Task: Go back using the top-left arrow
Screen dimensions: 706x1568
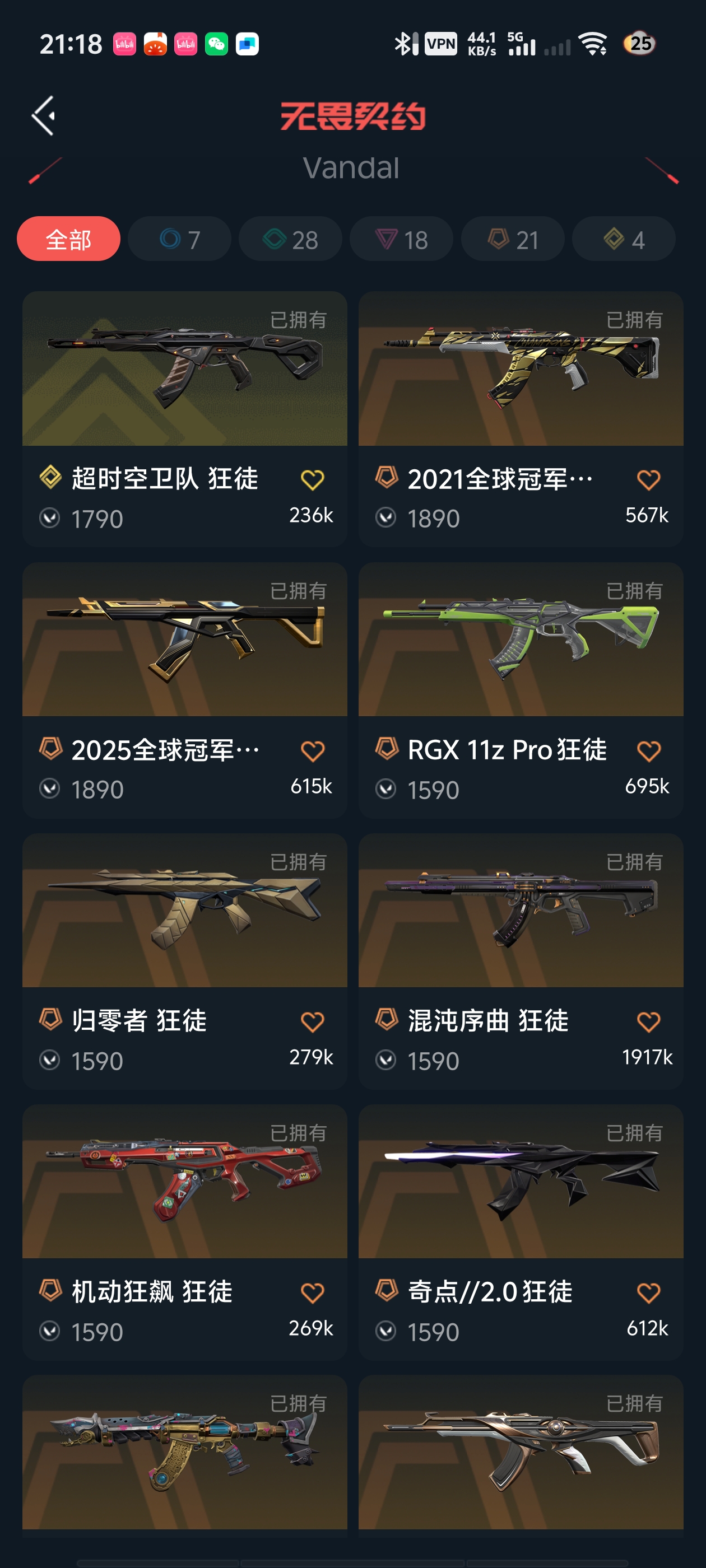Action: [44, 116]
